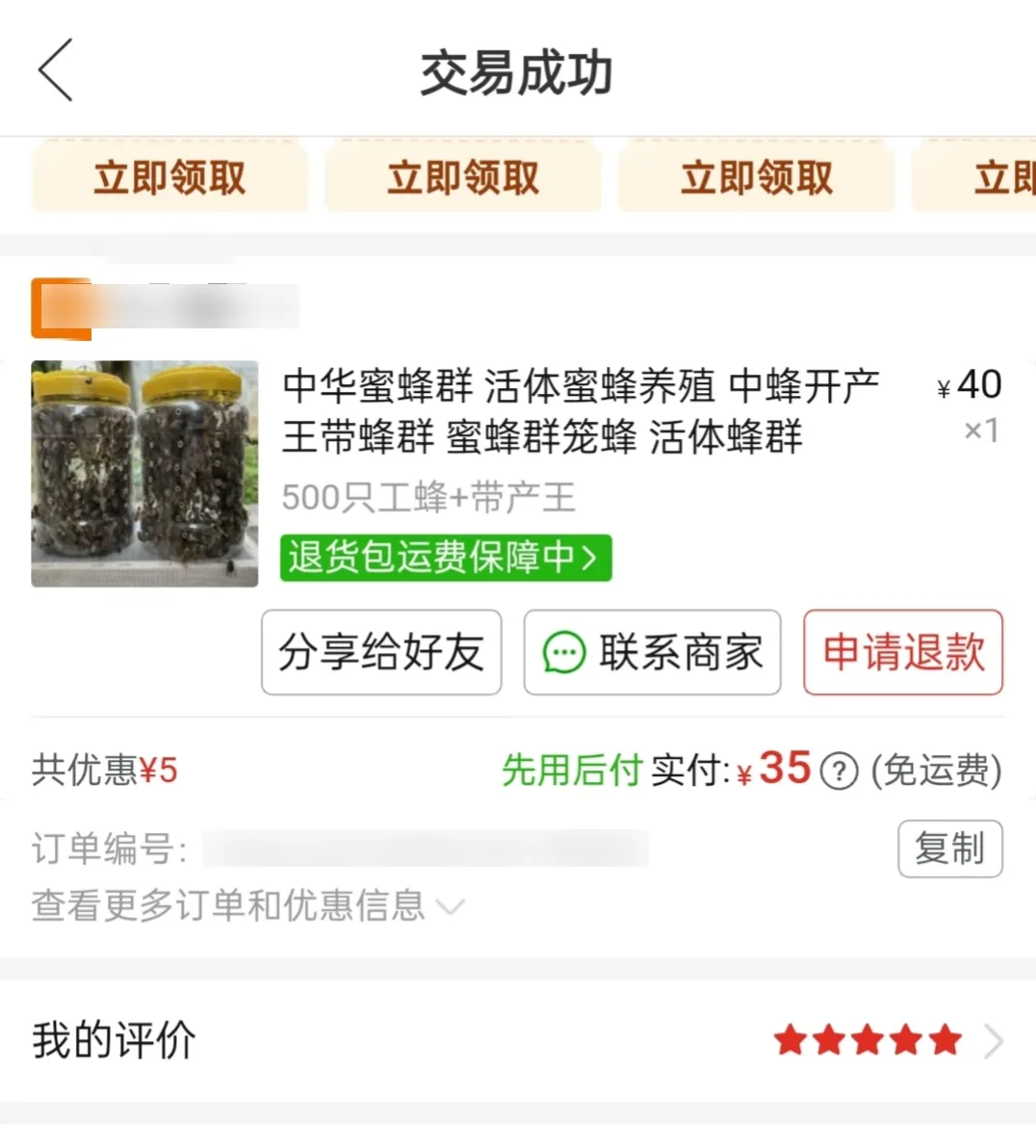
Task: Contact the seller via 联系商家
Action: tap(652, 652)
